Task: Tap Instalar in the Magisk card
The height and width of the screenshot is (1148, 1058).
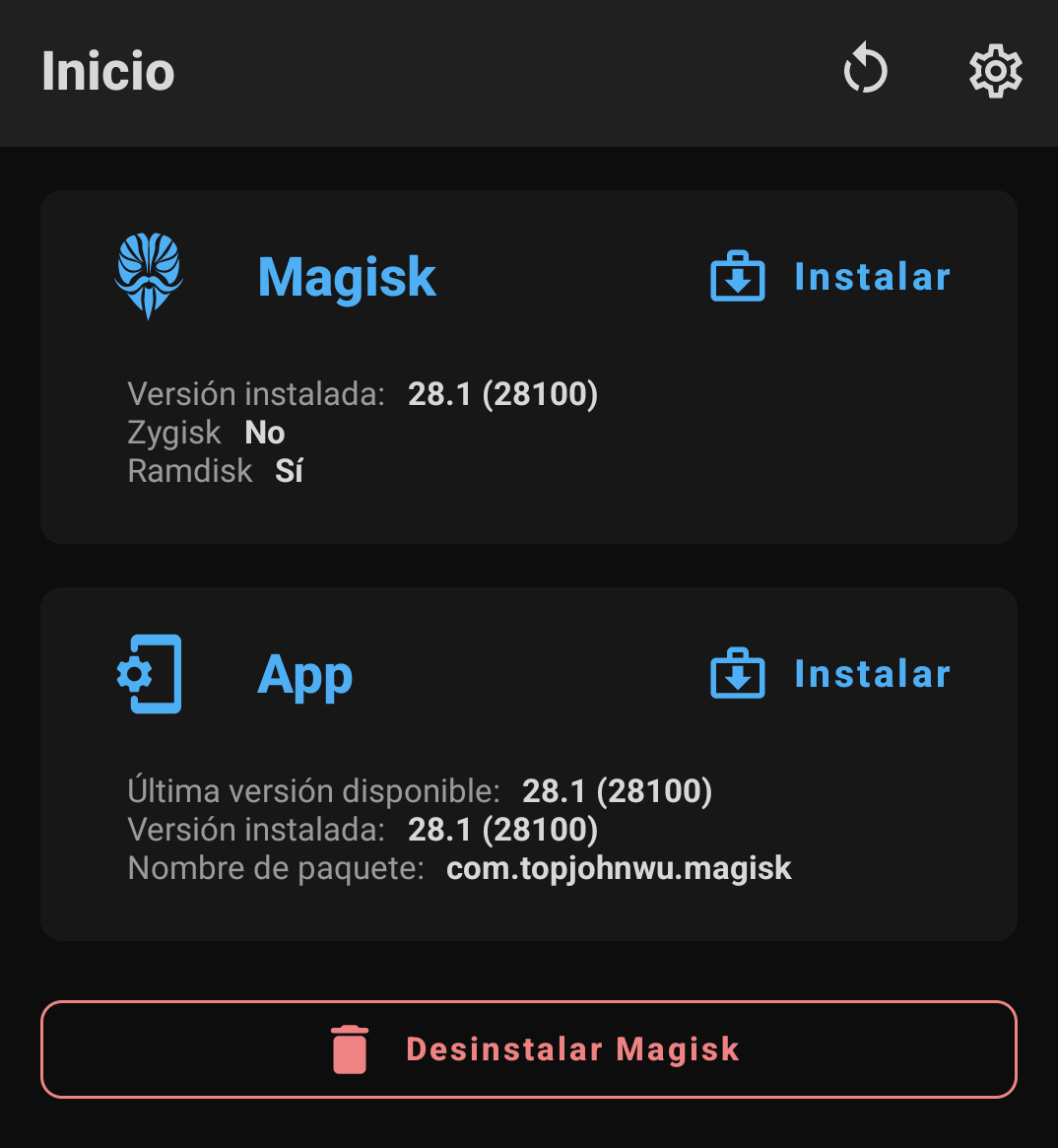Action: [830, 277]
